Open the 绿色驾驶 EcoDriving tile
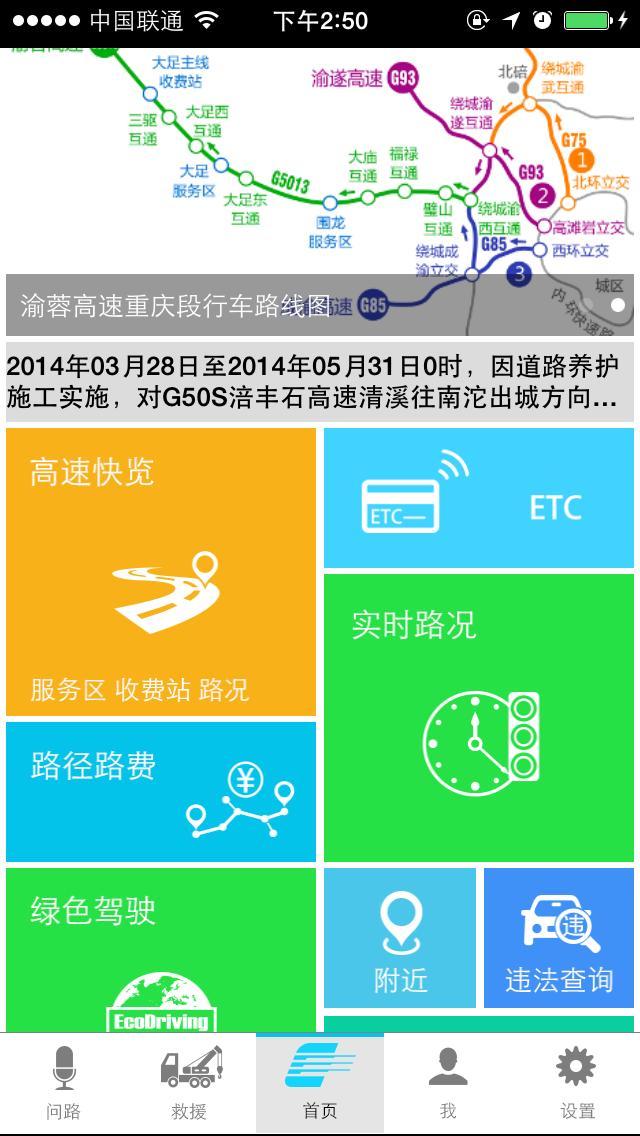640x1136 pixels. coord(161,950)
